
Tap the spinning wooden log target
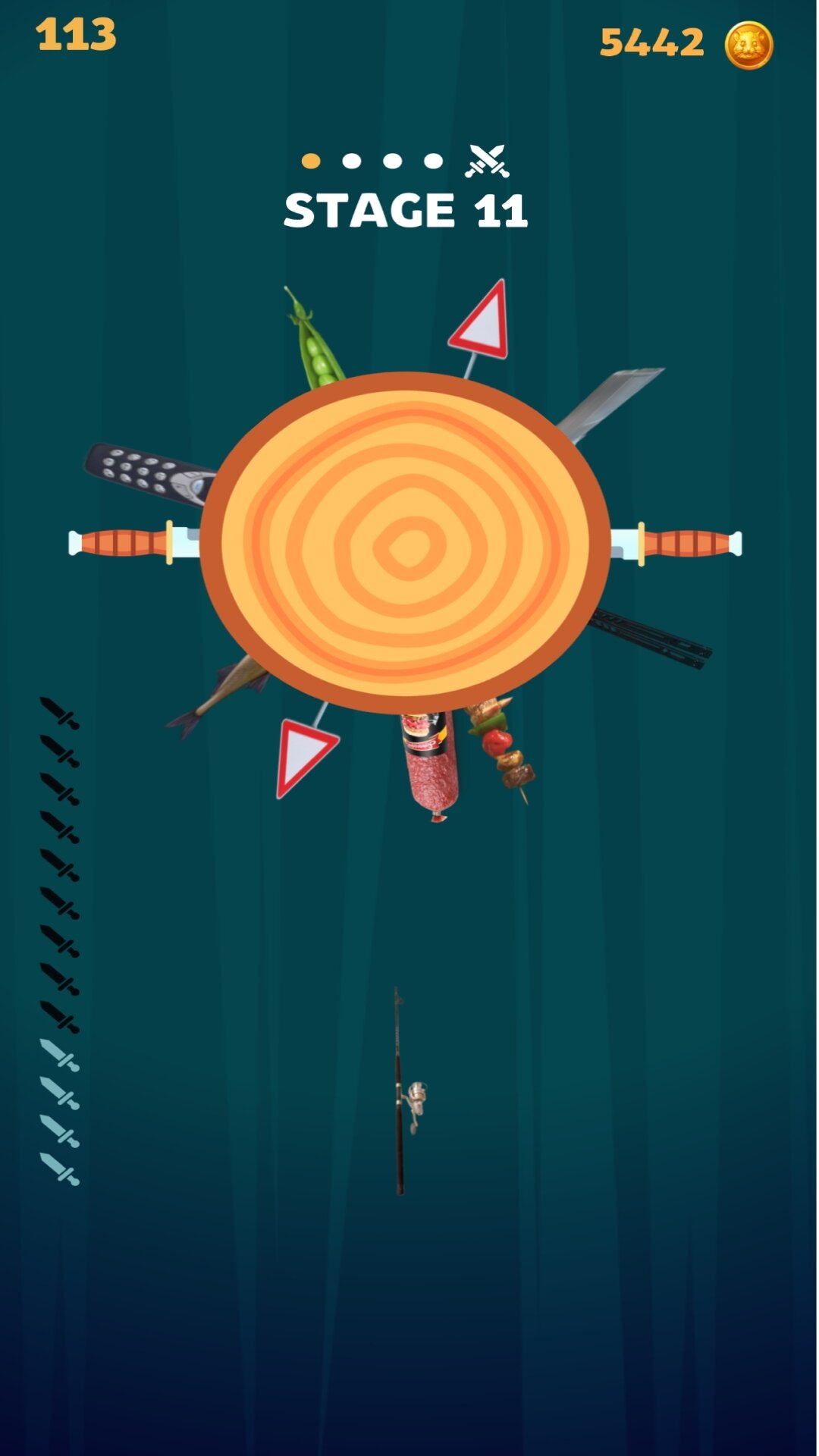[405, 543]
